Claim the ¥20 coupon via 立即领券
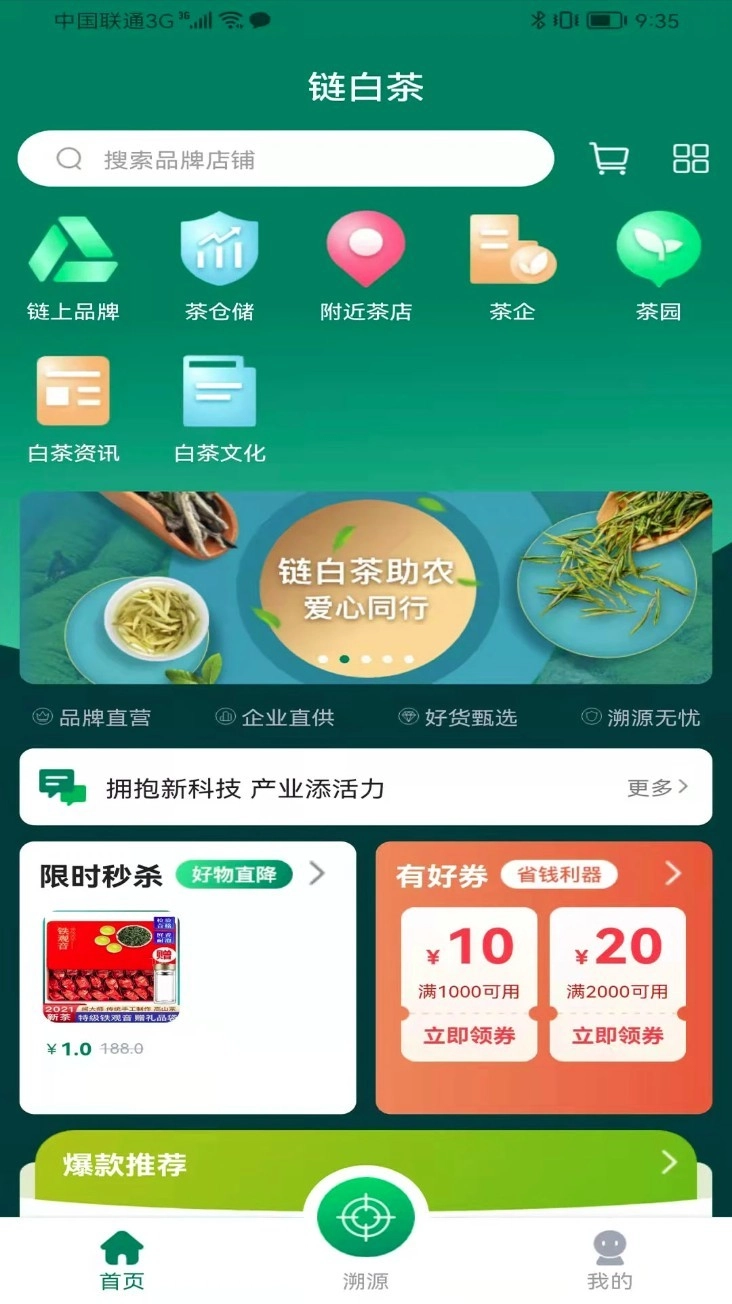 (x=618, y=1037)
